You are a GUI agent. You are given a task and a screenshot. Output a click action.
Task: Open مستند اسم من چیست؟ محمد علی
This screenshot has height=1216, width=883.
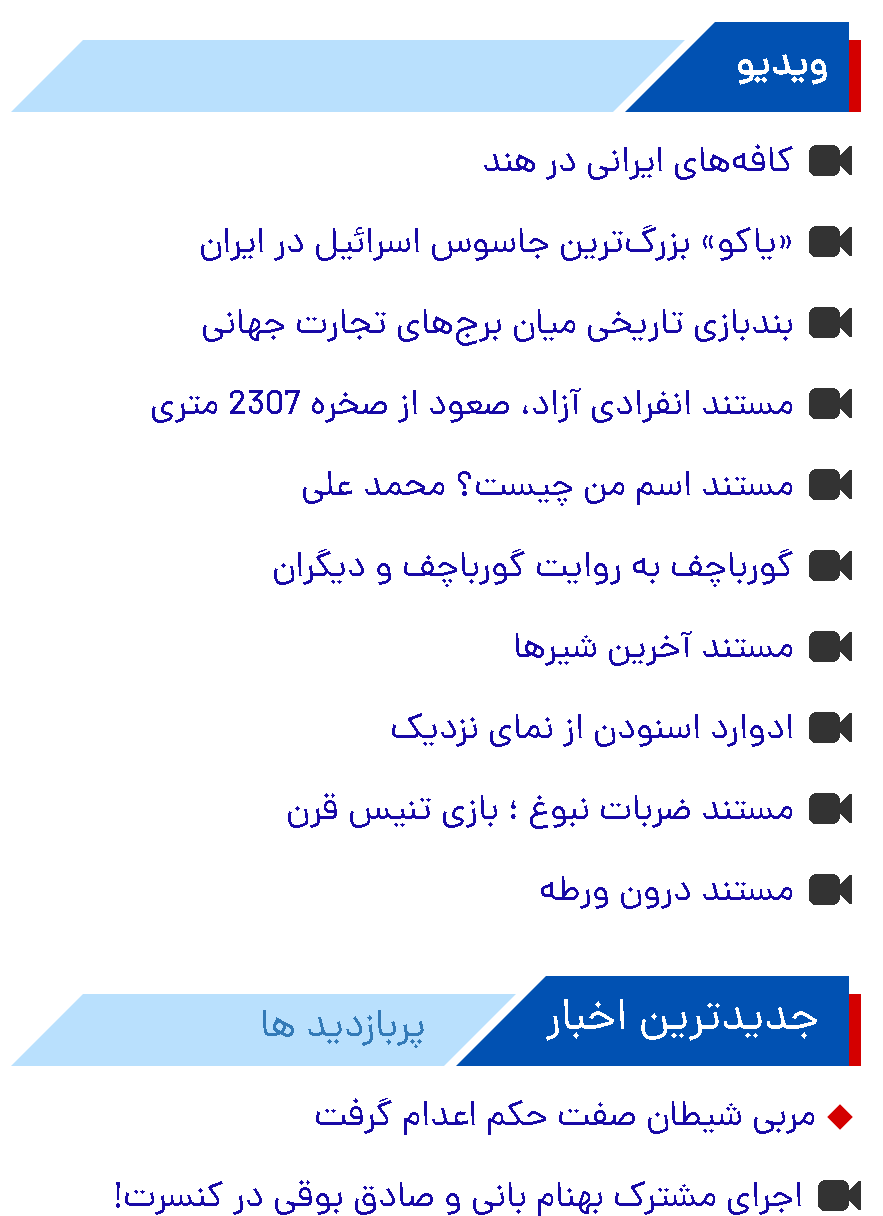[547, 485]
